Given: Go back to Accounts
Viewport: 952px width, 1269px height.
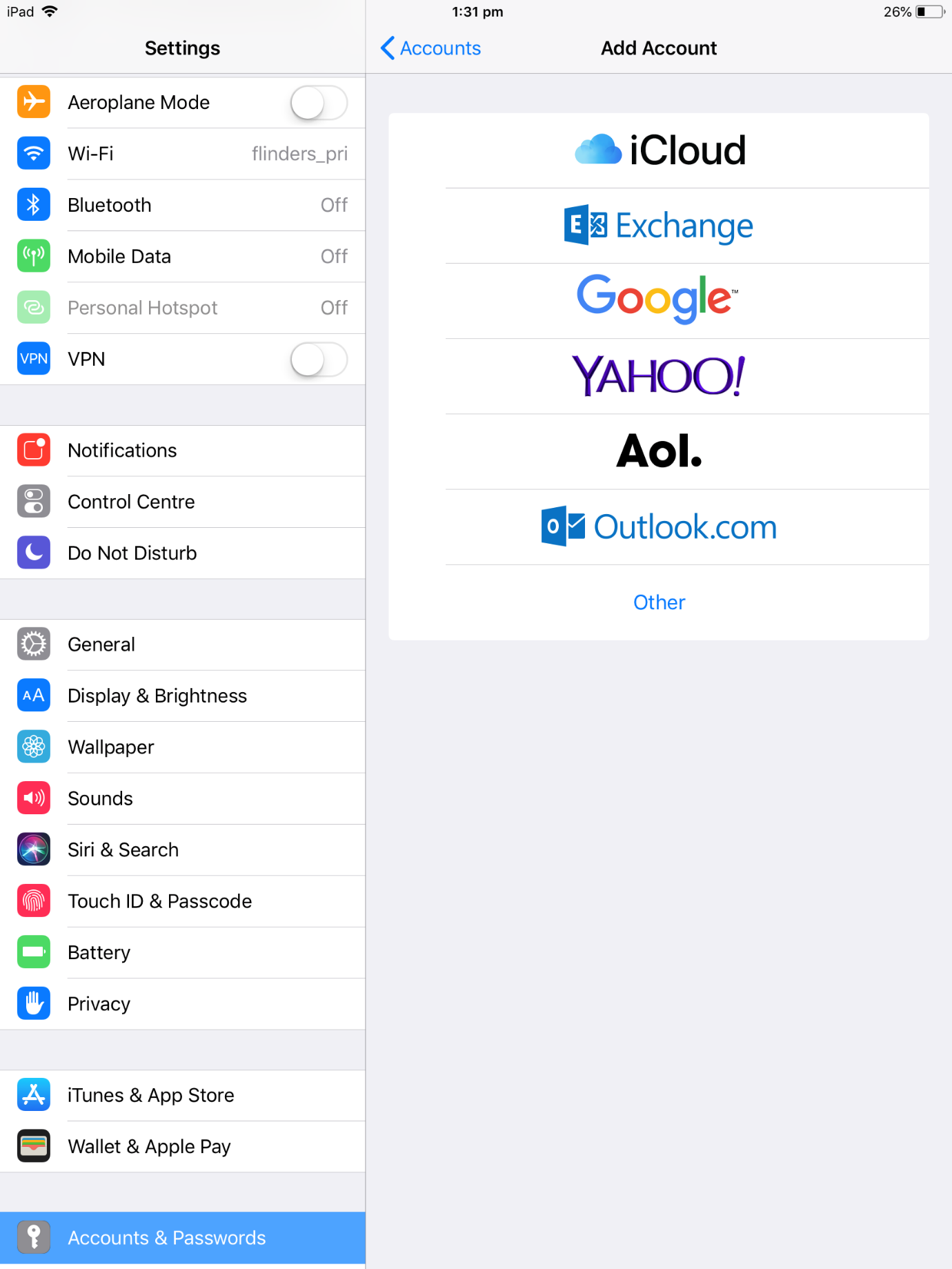Looking at the screenshot, I should (431, 48).
